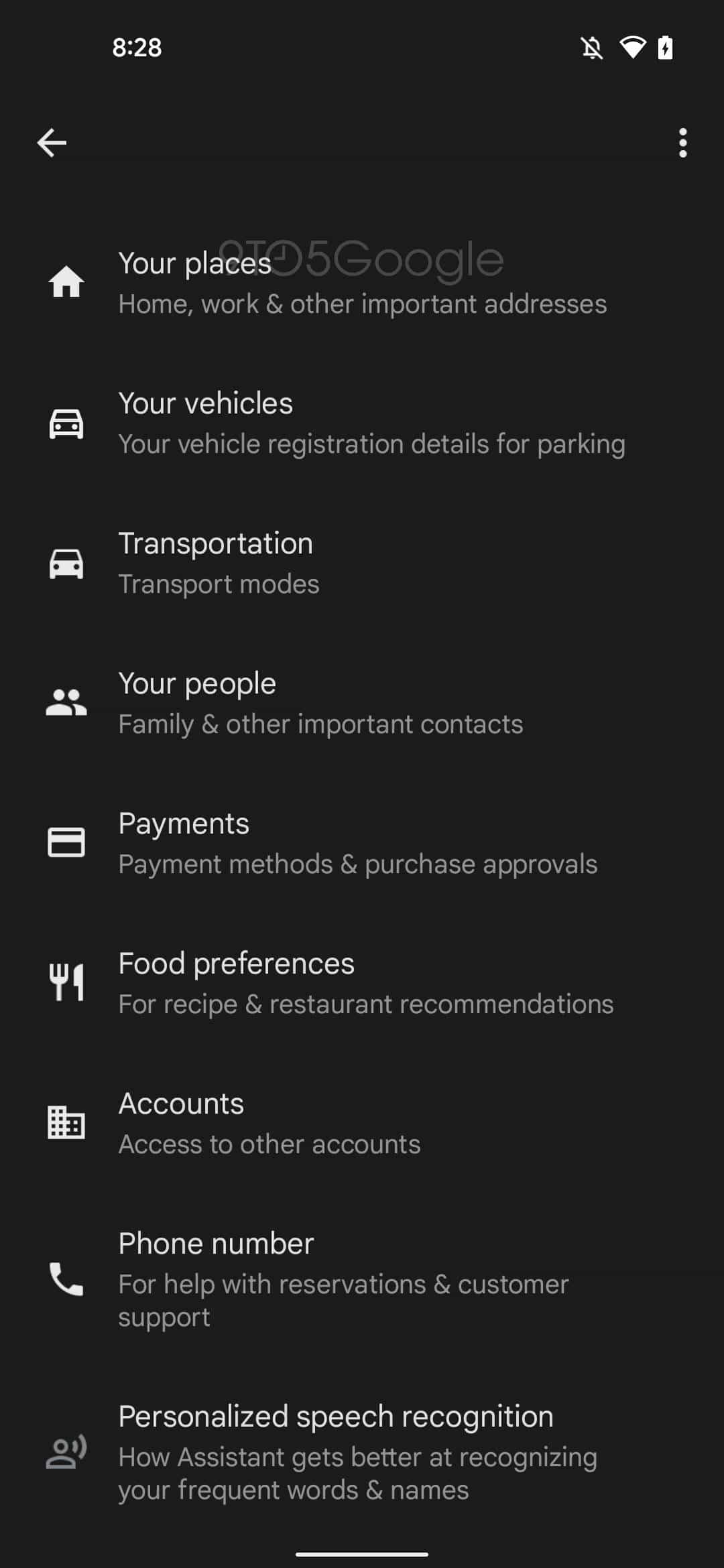Open Food preferences
Image resolution: width=724 pixels, height=1568 pixels.
(362, 983)
